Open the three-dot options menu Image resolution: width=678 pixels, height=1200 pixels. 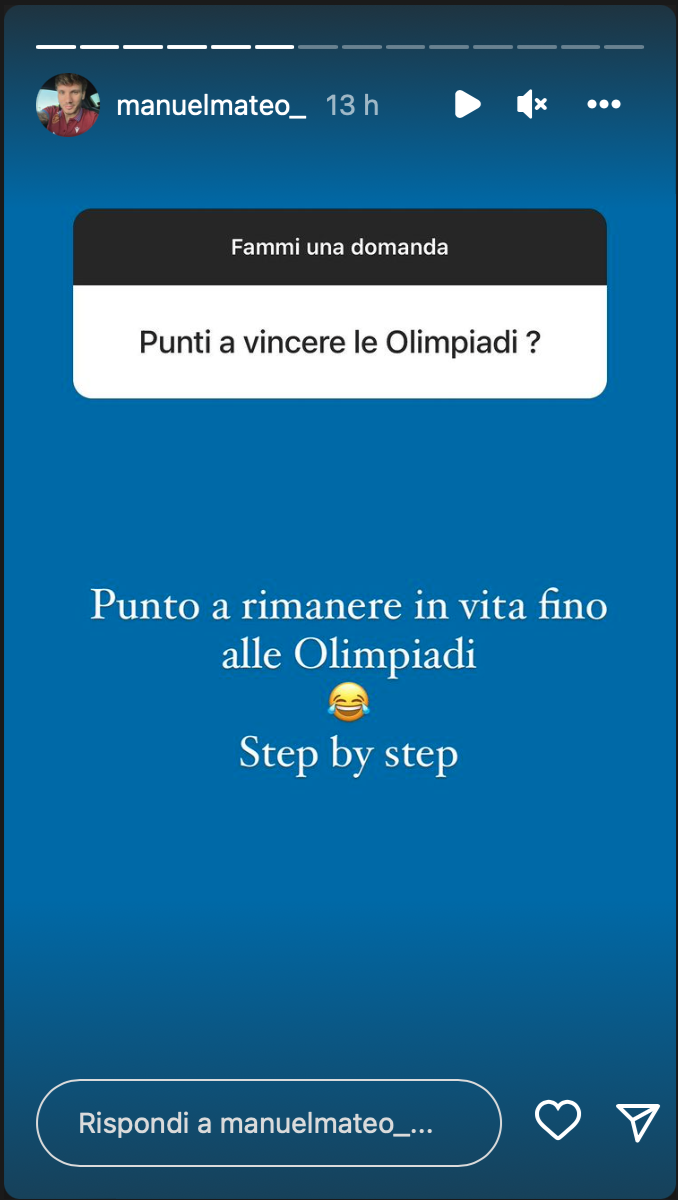coord(604,104)
